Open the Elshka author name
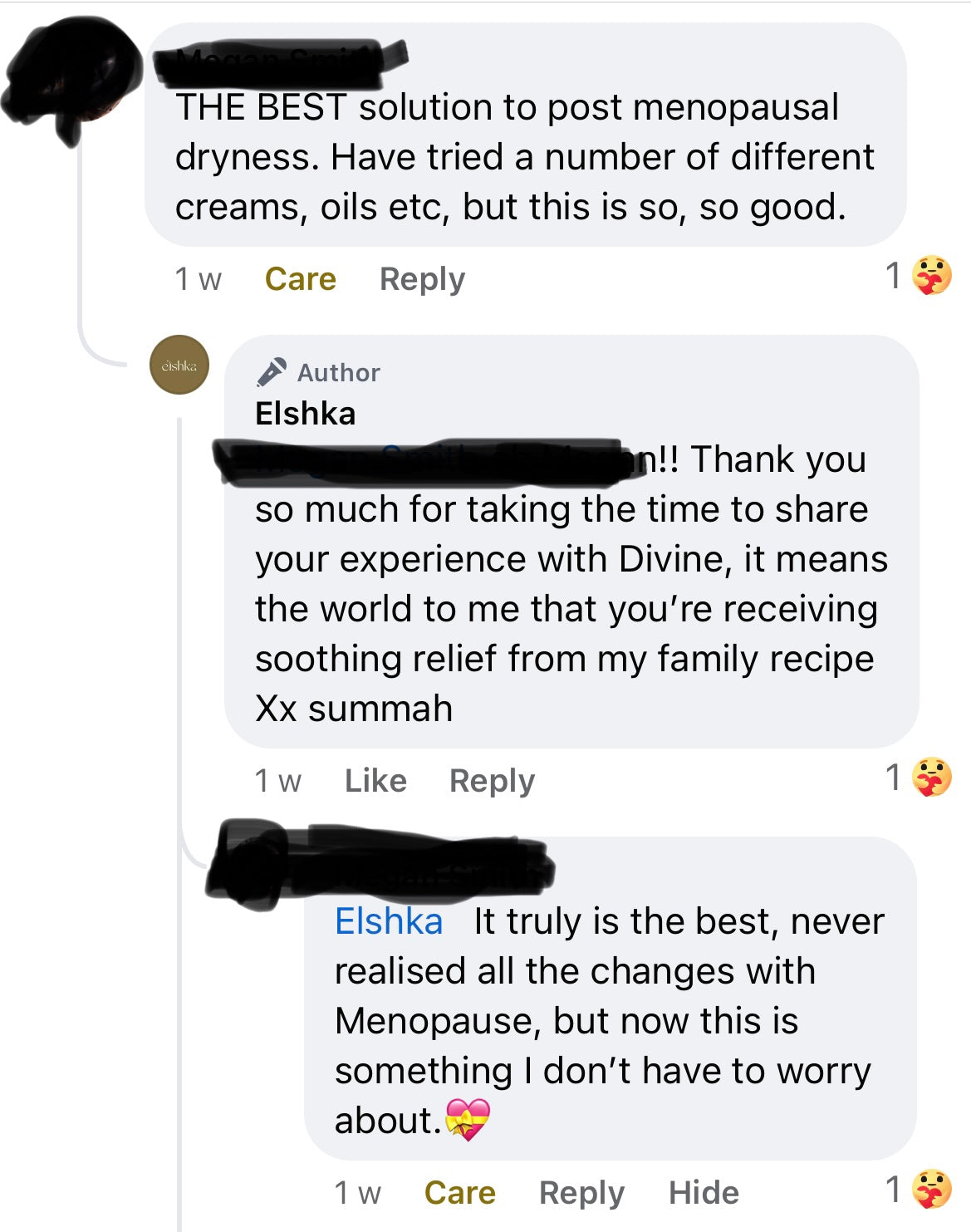Screen dimensions: 971x1232 [305, 414]
